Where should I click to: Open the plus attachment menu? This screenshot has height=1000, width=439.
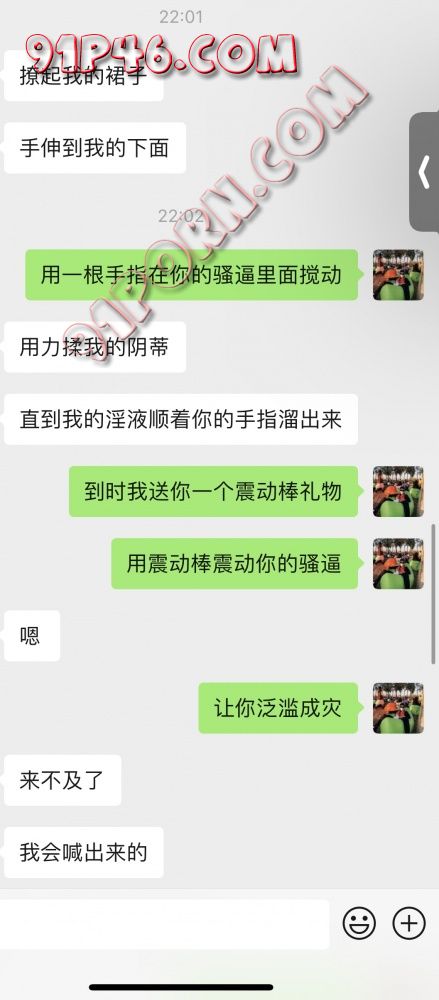(x=408, y=923)
